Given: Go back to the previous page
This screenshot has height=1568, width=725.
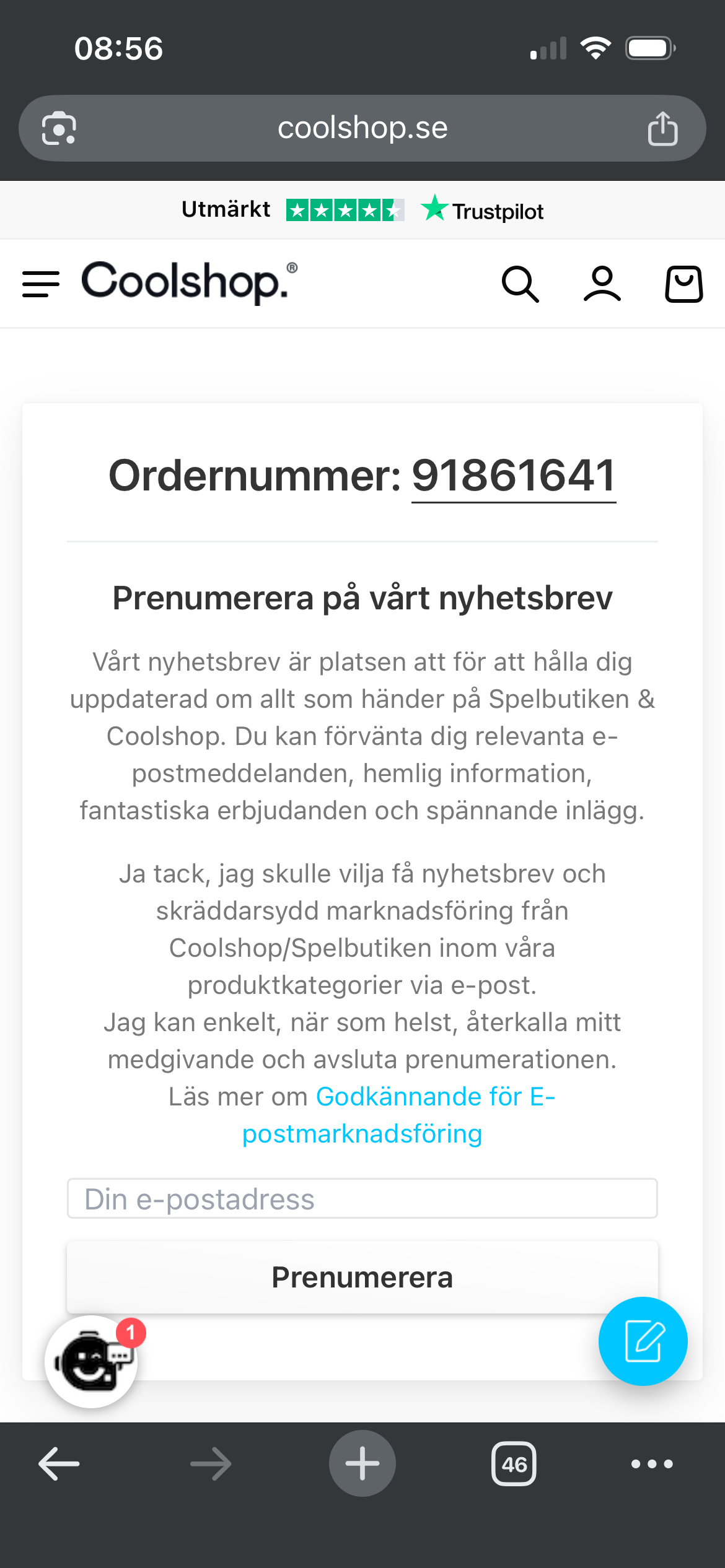Looking at the screenshot, I should coord(59,1464).
